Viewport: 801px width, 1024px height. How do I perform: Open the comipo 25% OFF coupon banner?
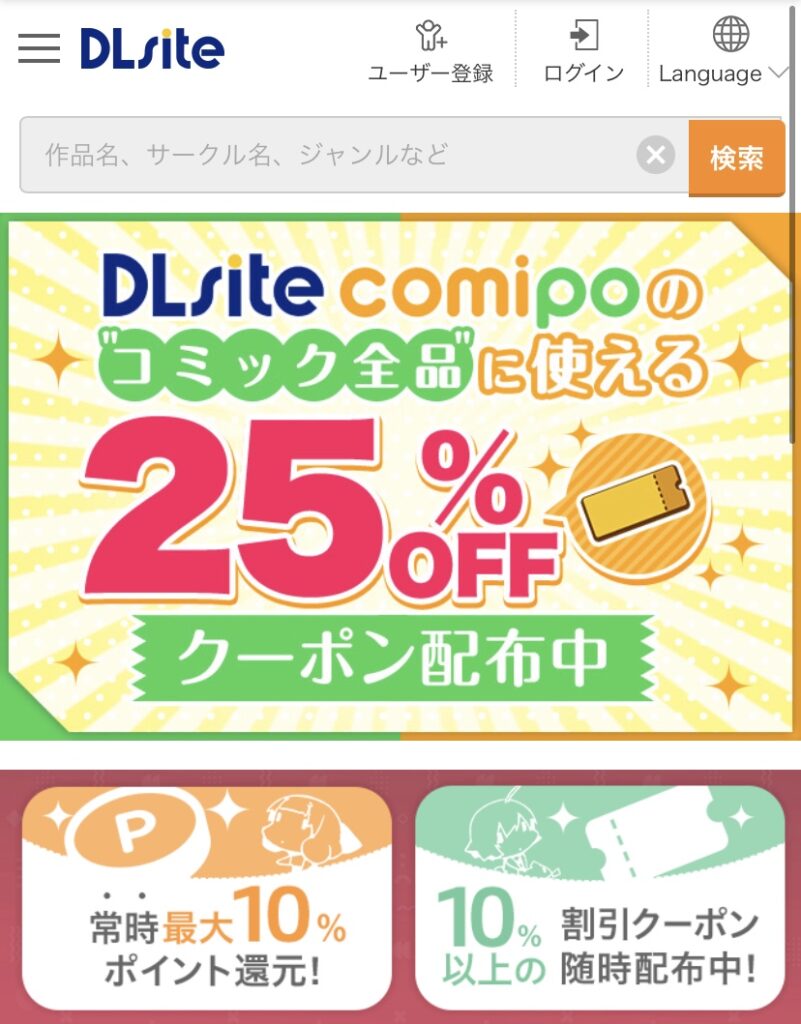point(400,477)
